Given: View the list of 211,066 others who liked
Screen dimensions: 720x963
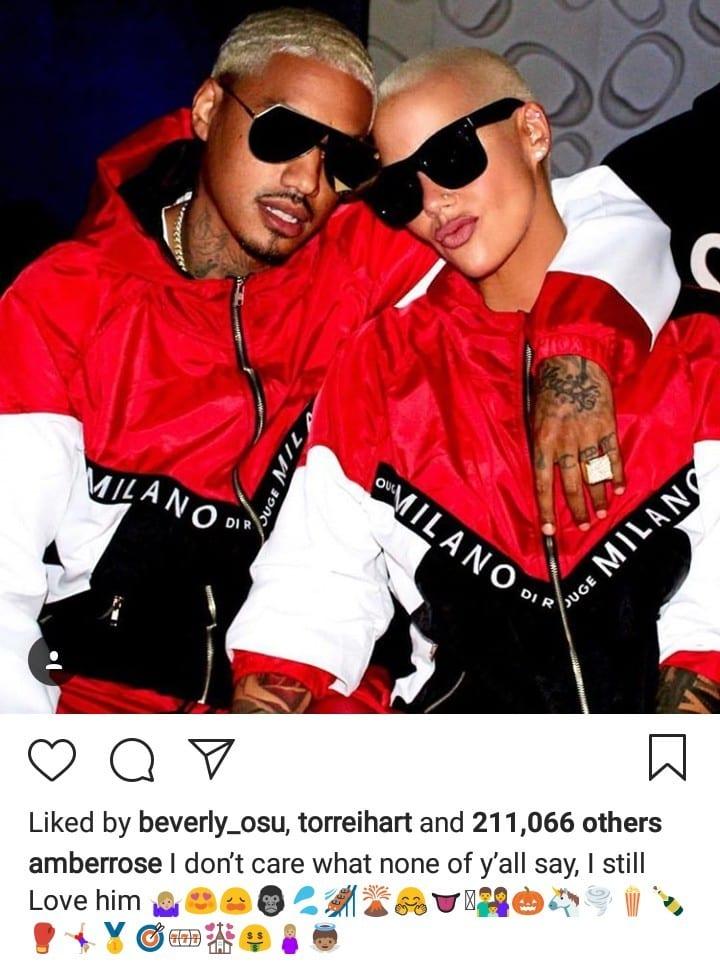Looking at the screenshot, I should (x=568, y=823).
